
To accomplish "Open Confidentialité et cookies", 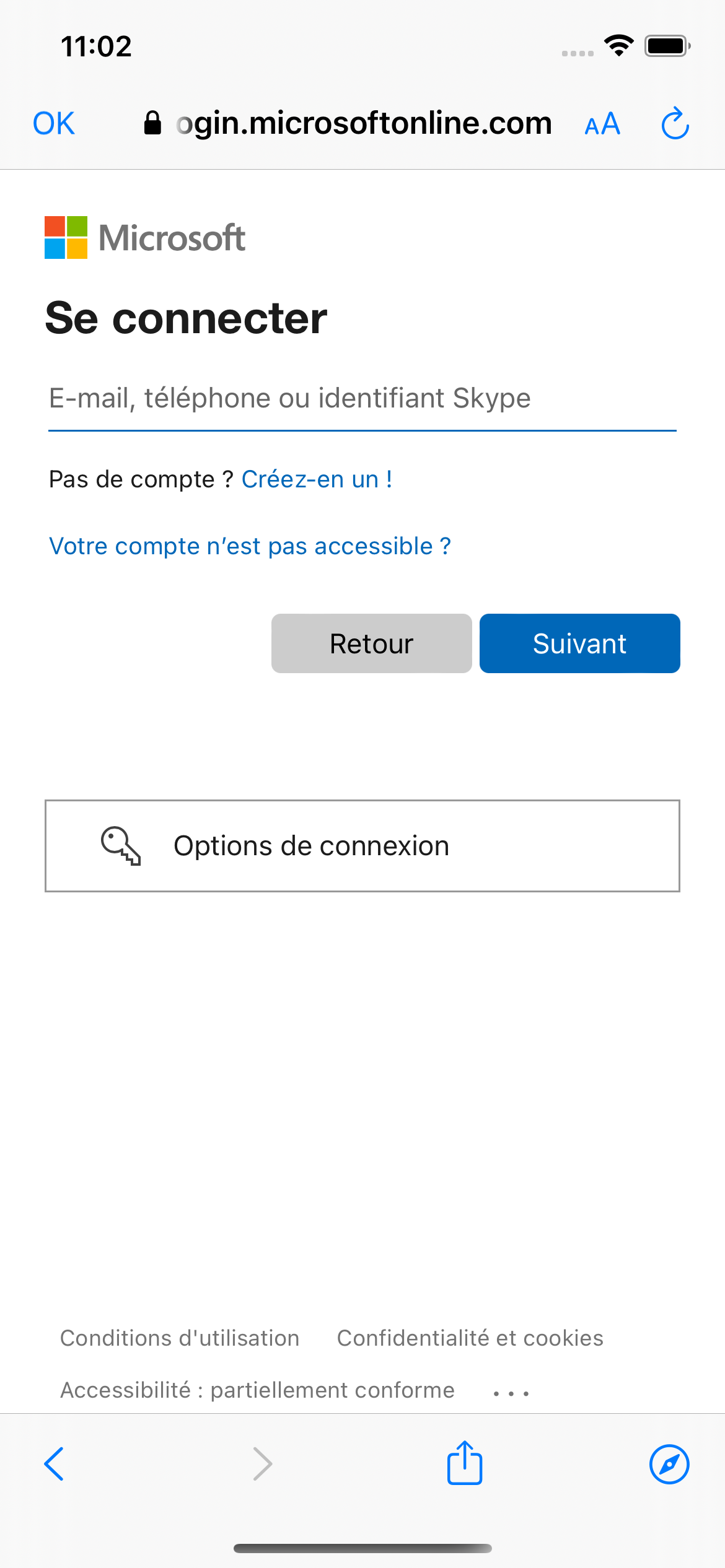I will 470,1338.
